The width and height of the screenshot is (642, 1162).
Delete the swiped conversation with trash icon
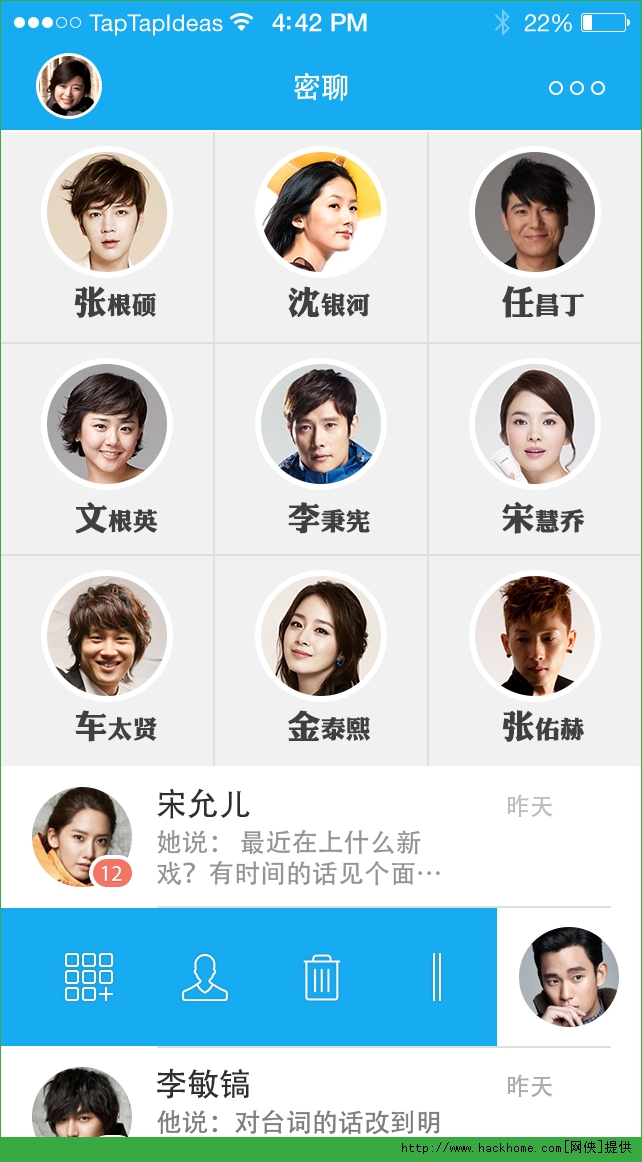322,977
